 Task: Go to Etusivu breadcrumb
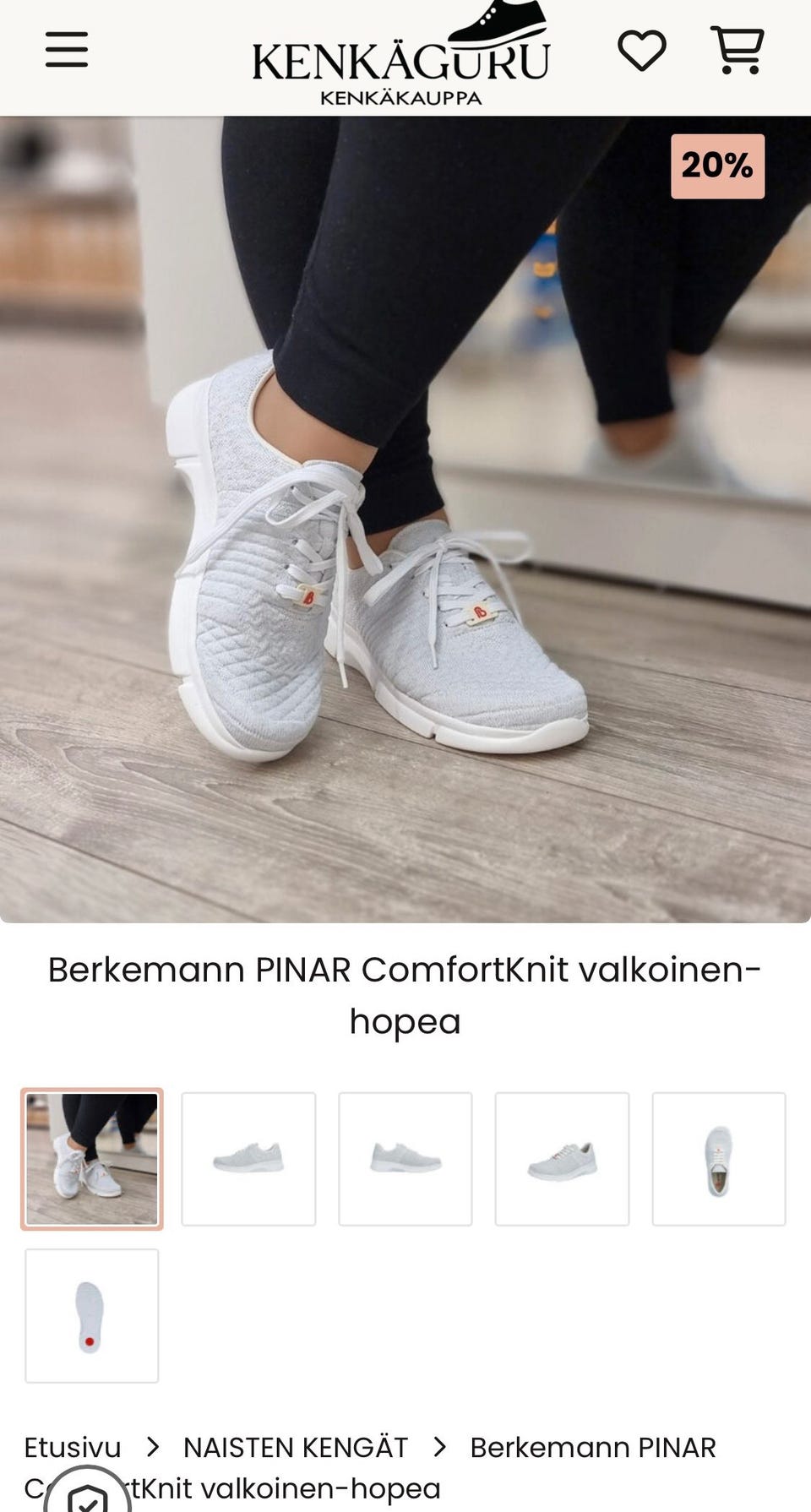point(73,1448)
